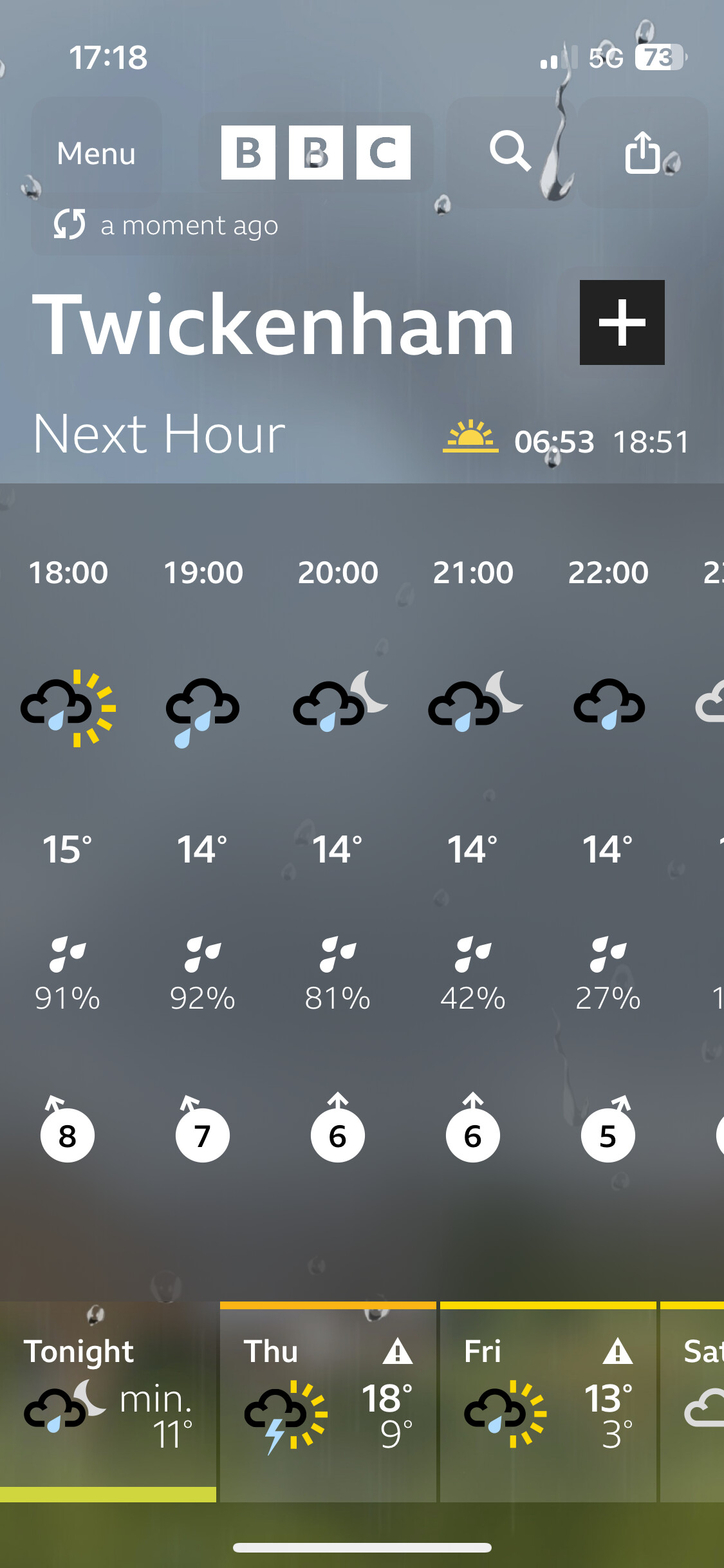The height and width of the screenshot is (1568, 724).
Task: Switch to Friday's forecast
Action: point(548,1401)
